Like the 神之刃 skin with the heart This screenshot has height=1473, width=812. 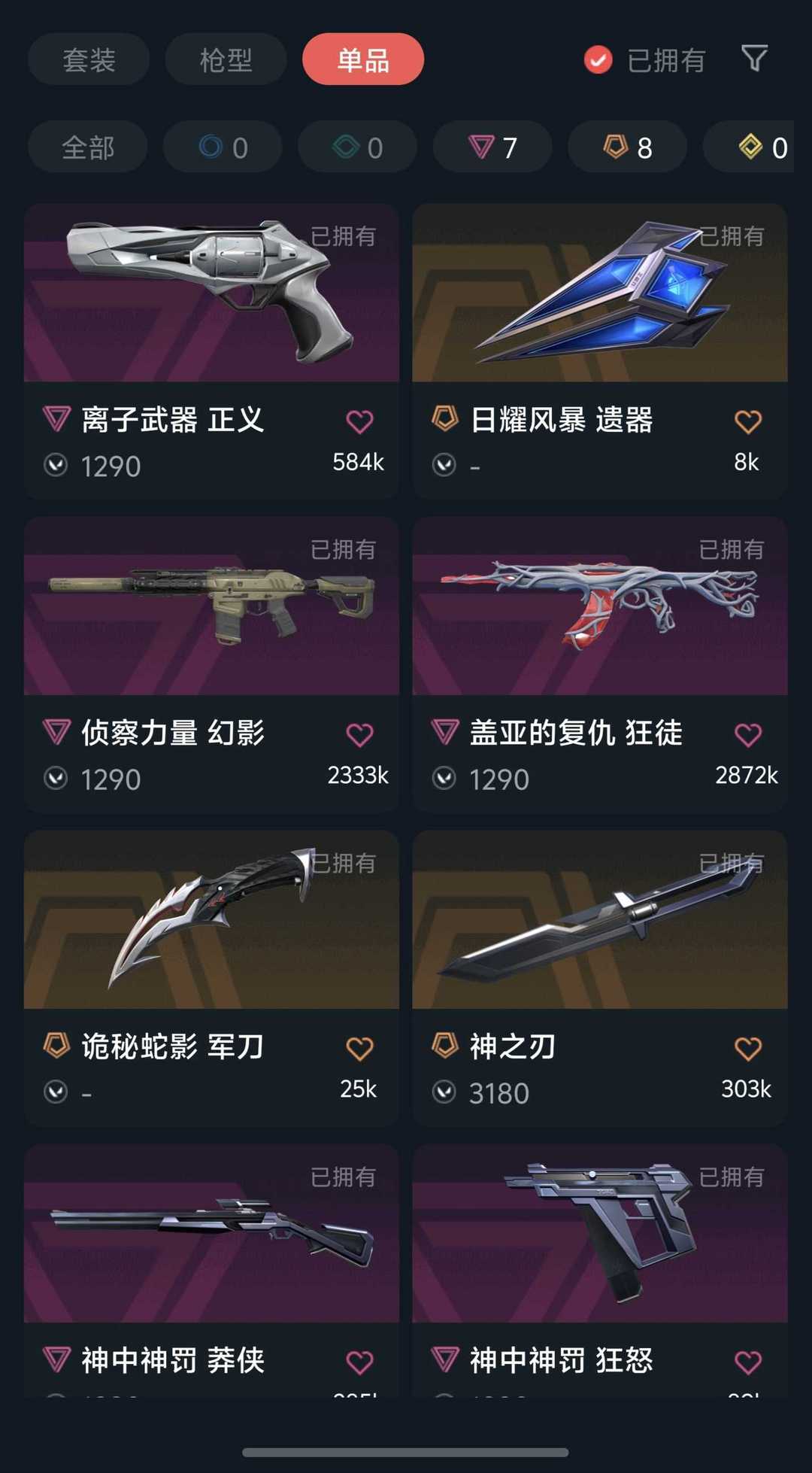pyautogui.click(x=747, y=1049)
